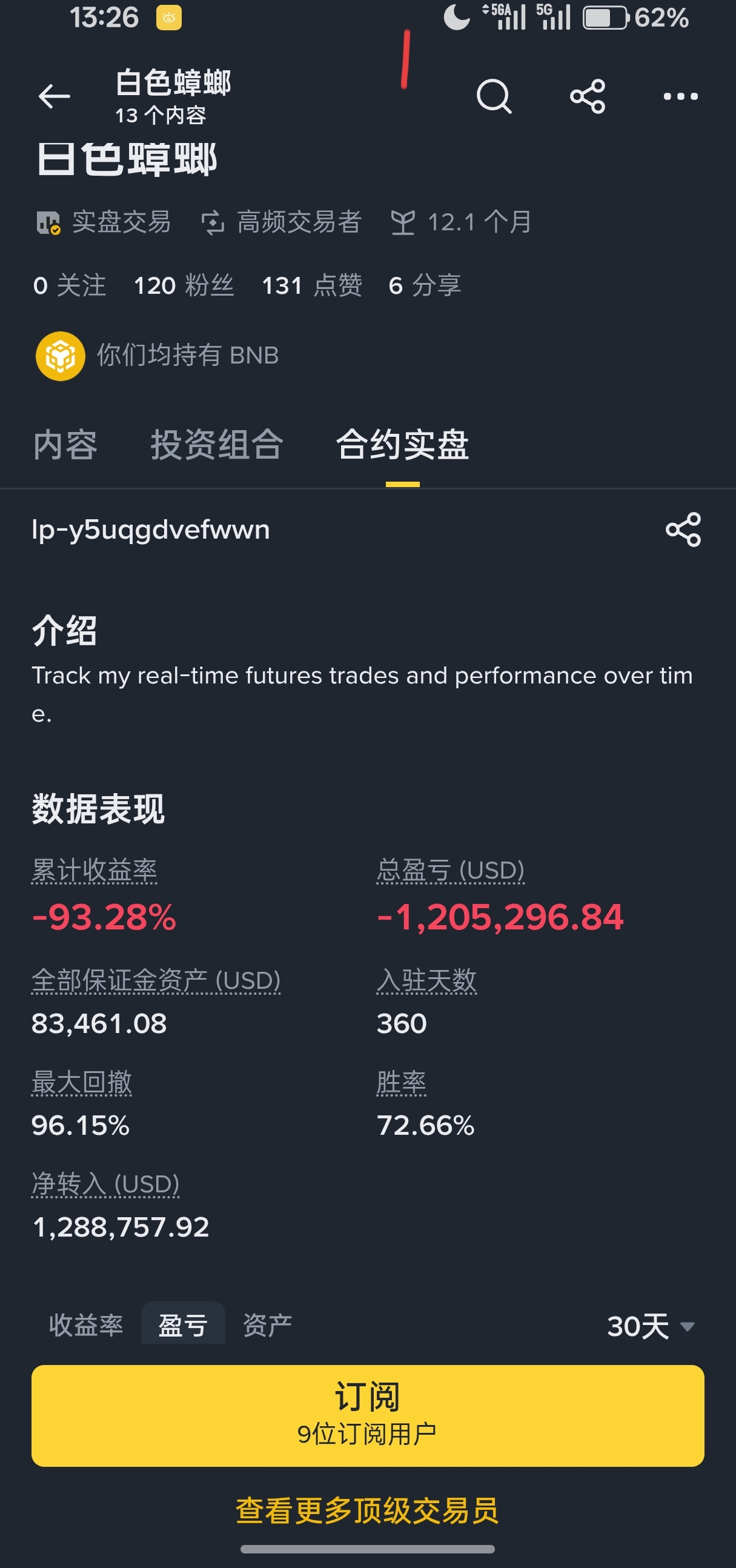Viewport: 736px width, 1568px height.
Task: Show the 盈亏 chart
Action: point(182,1325)
